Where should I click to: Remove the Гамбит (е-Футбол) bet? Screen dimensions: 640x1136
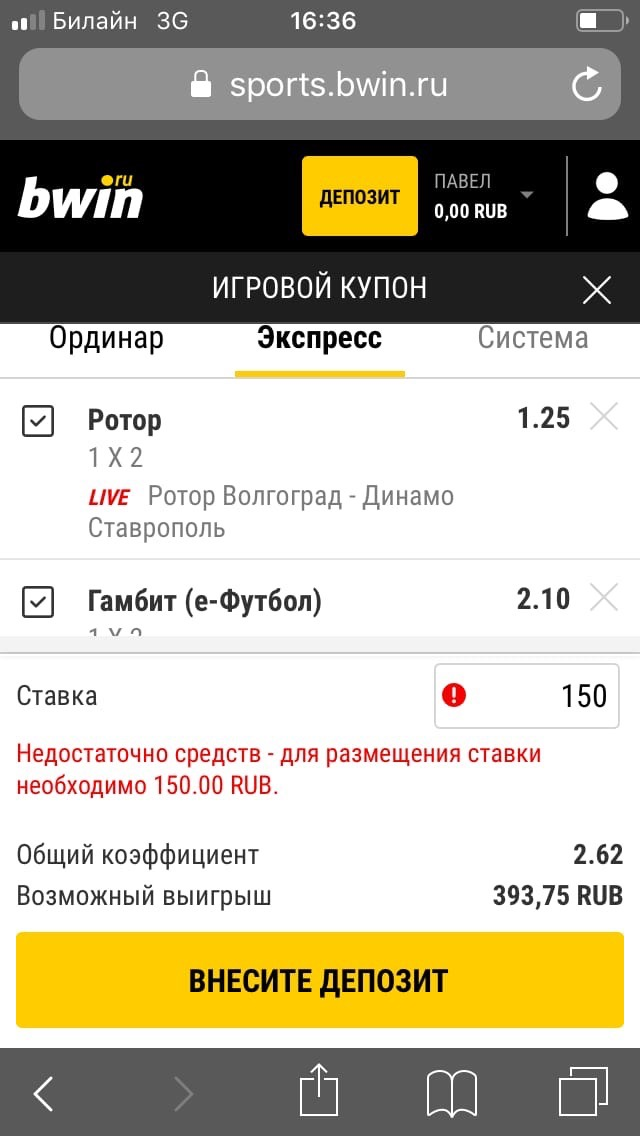604,598
